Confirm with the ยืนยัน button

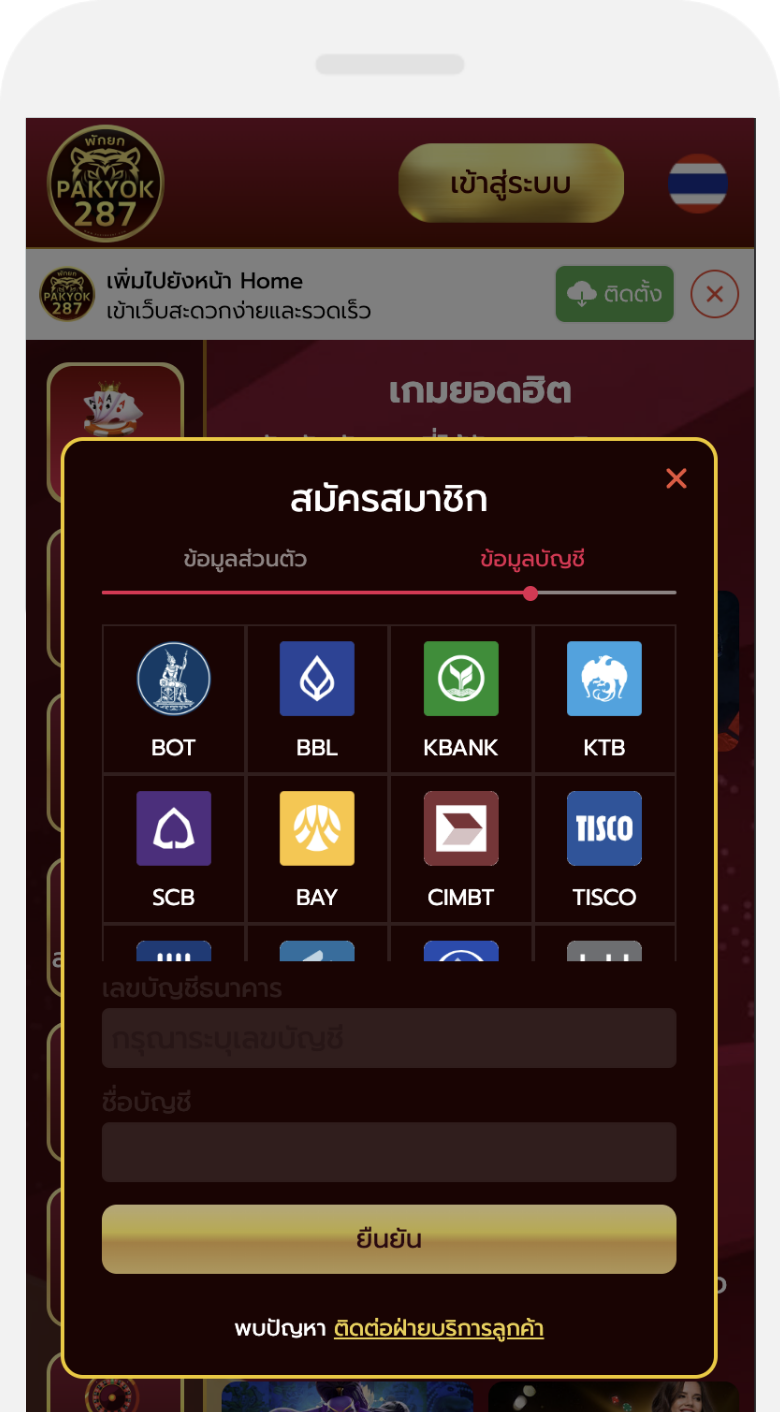pyautogui.click(x=389, y=1239)
